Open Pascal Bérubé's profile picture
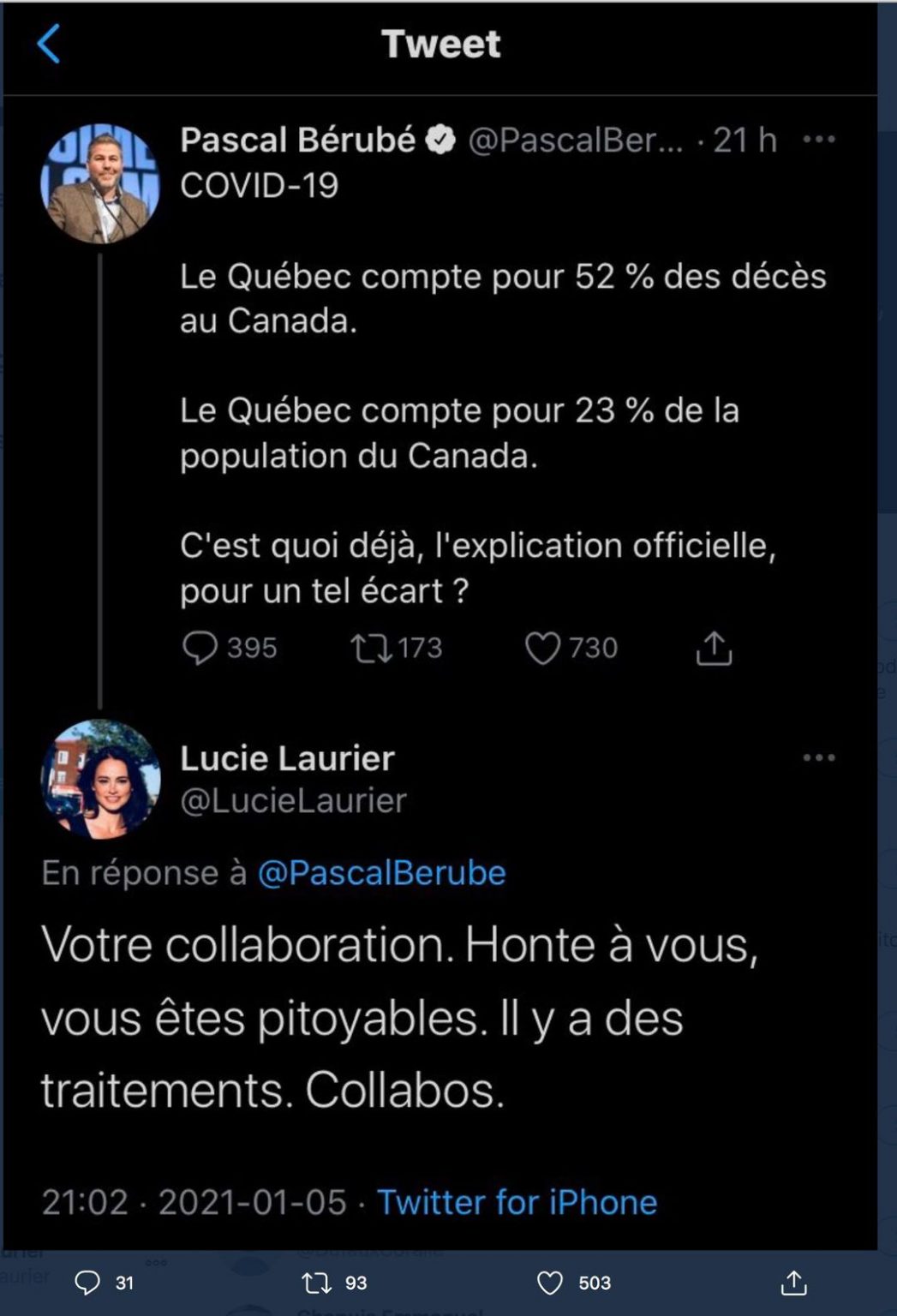The width and height of the screenshot is (897, 1316). 100,182
